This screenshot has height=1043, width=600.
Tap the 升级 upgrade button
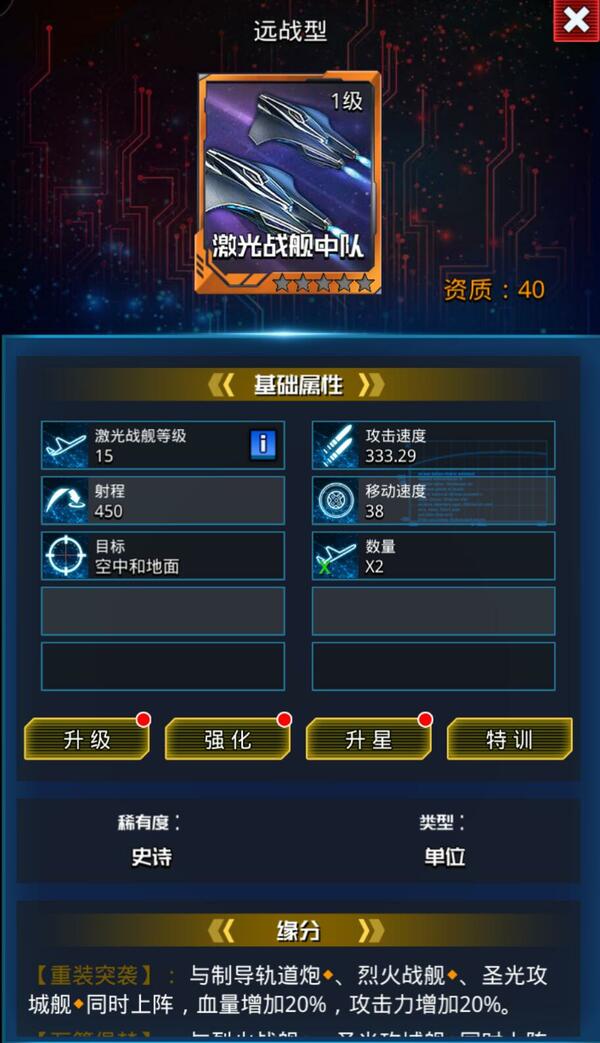tap(87, 739)
